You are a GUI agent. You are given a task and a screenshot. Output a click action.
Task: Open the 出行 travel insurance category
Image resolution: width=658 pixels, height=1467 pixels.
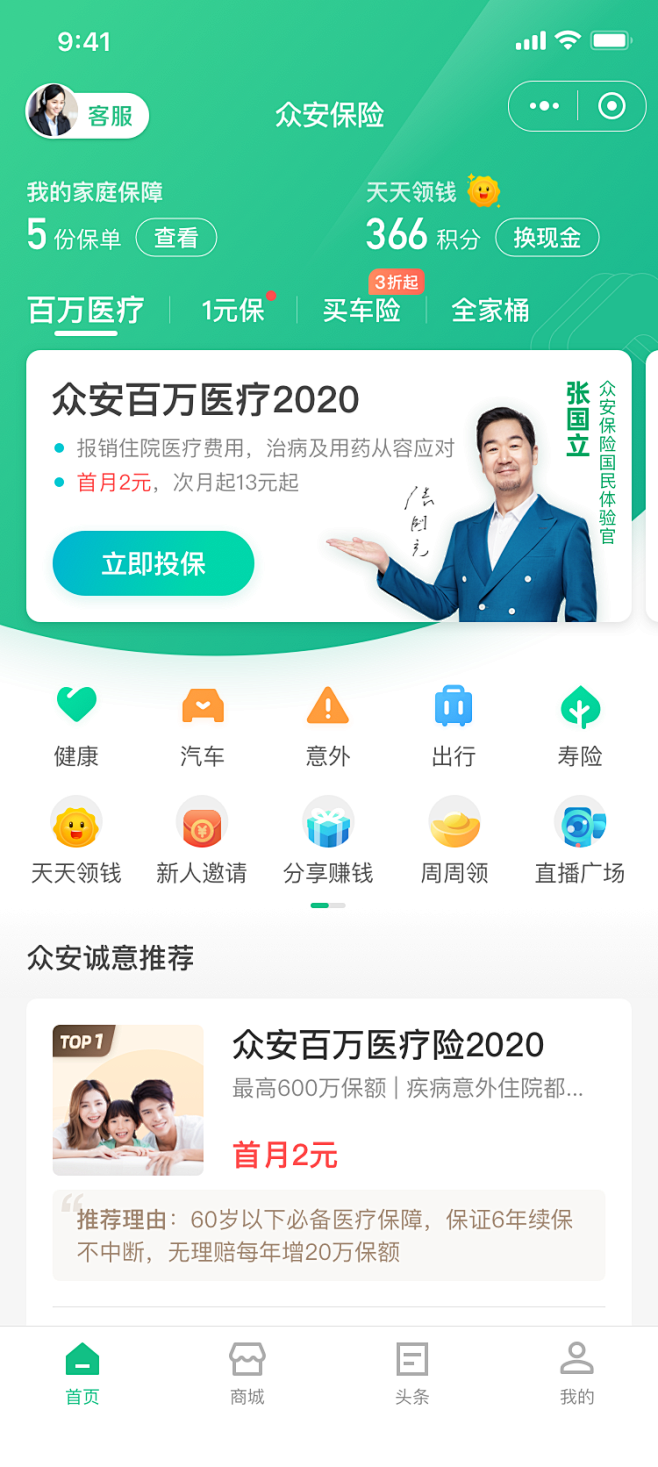coord(453,726)
